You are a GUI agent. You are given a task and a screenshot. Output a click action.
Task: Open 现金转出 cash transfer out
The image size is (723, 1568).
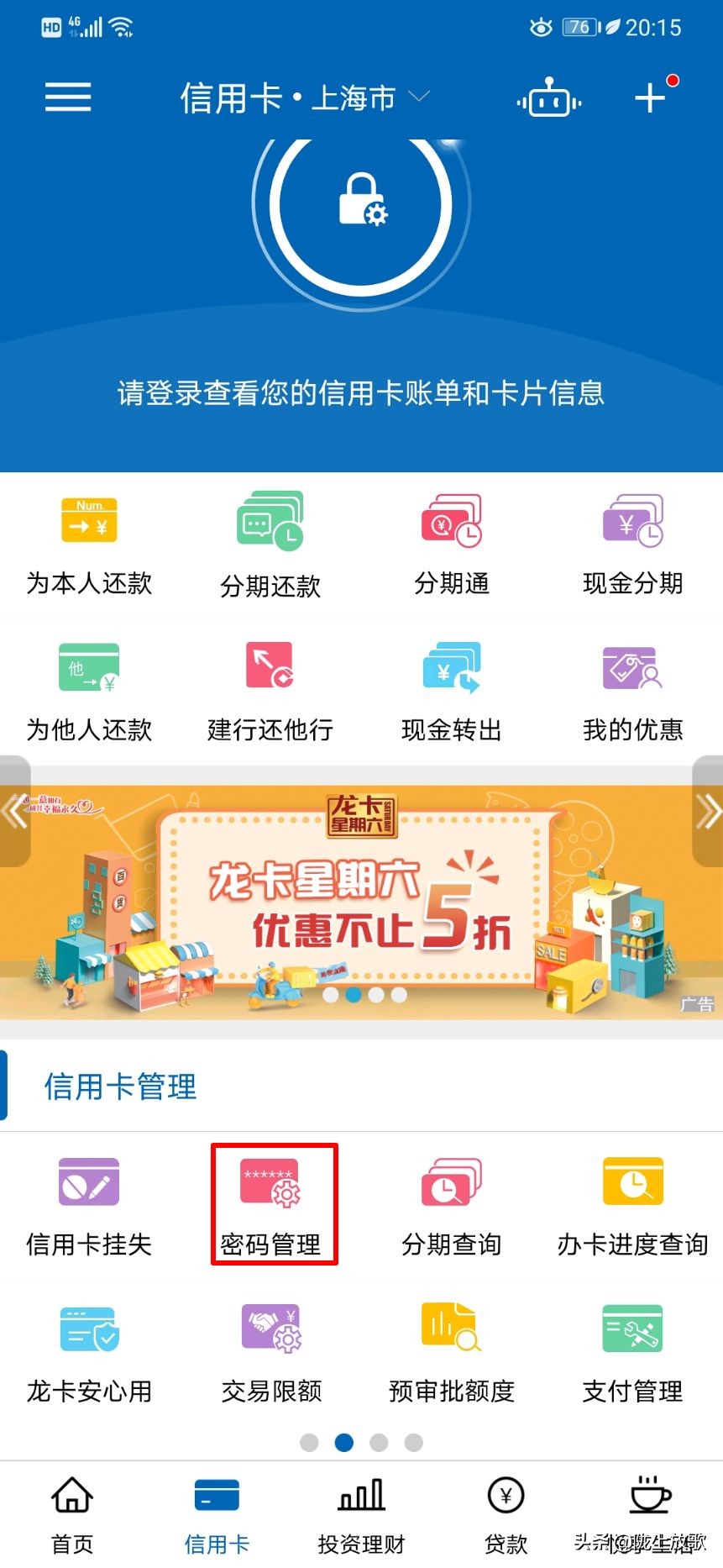(451, 689)
